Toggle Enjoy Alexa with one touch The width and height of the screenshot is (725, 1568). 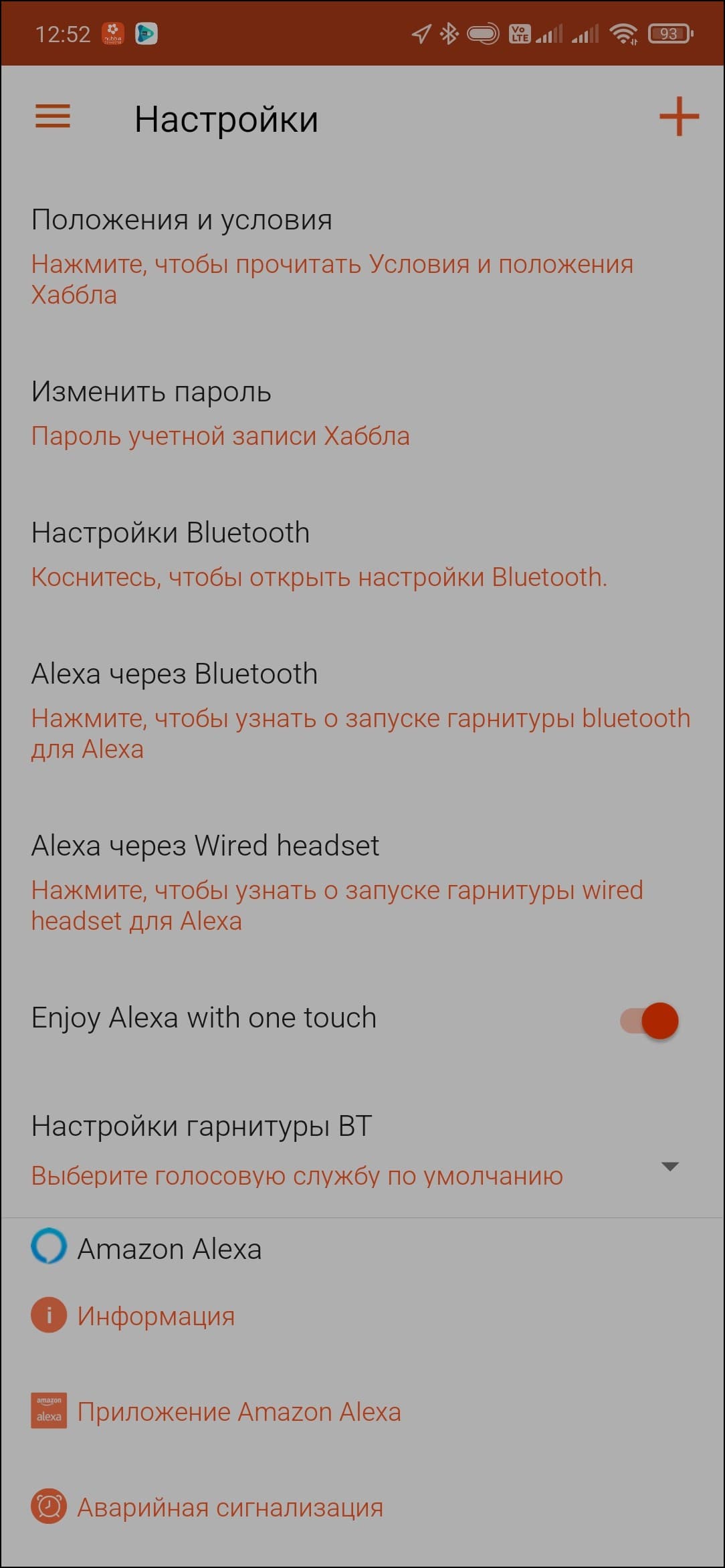click(650, 1021)
